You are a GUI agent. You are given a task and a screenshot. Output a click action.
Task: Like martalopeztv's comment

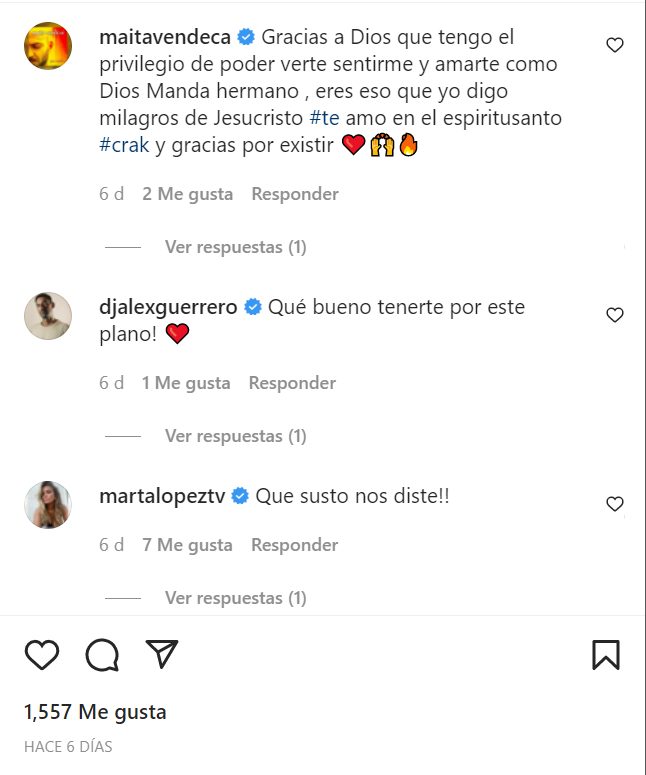pos(615,503)
